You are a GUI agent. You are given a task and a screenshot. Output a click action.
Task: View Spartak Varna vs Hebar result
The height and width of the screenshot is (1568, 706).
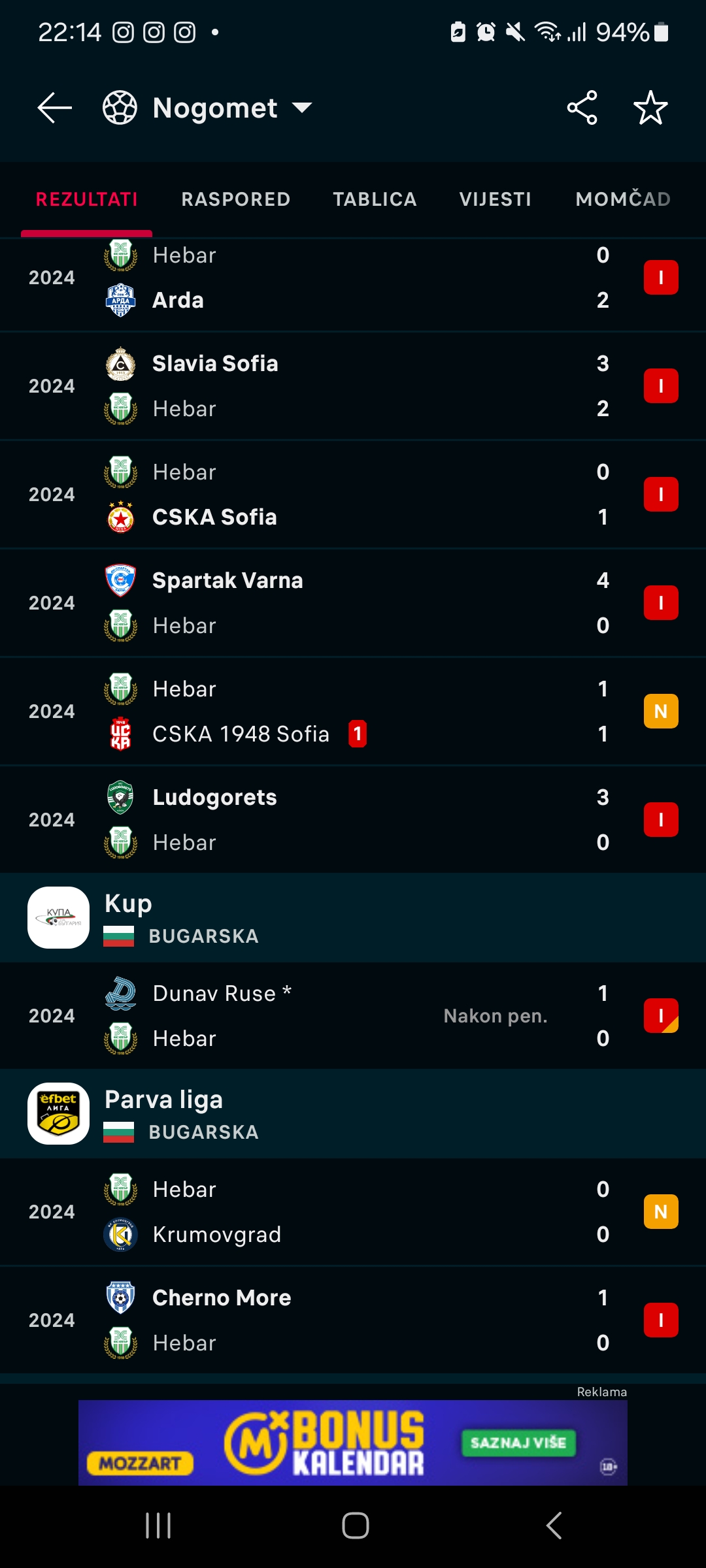353,603
